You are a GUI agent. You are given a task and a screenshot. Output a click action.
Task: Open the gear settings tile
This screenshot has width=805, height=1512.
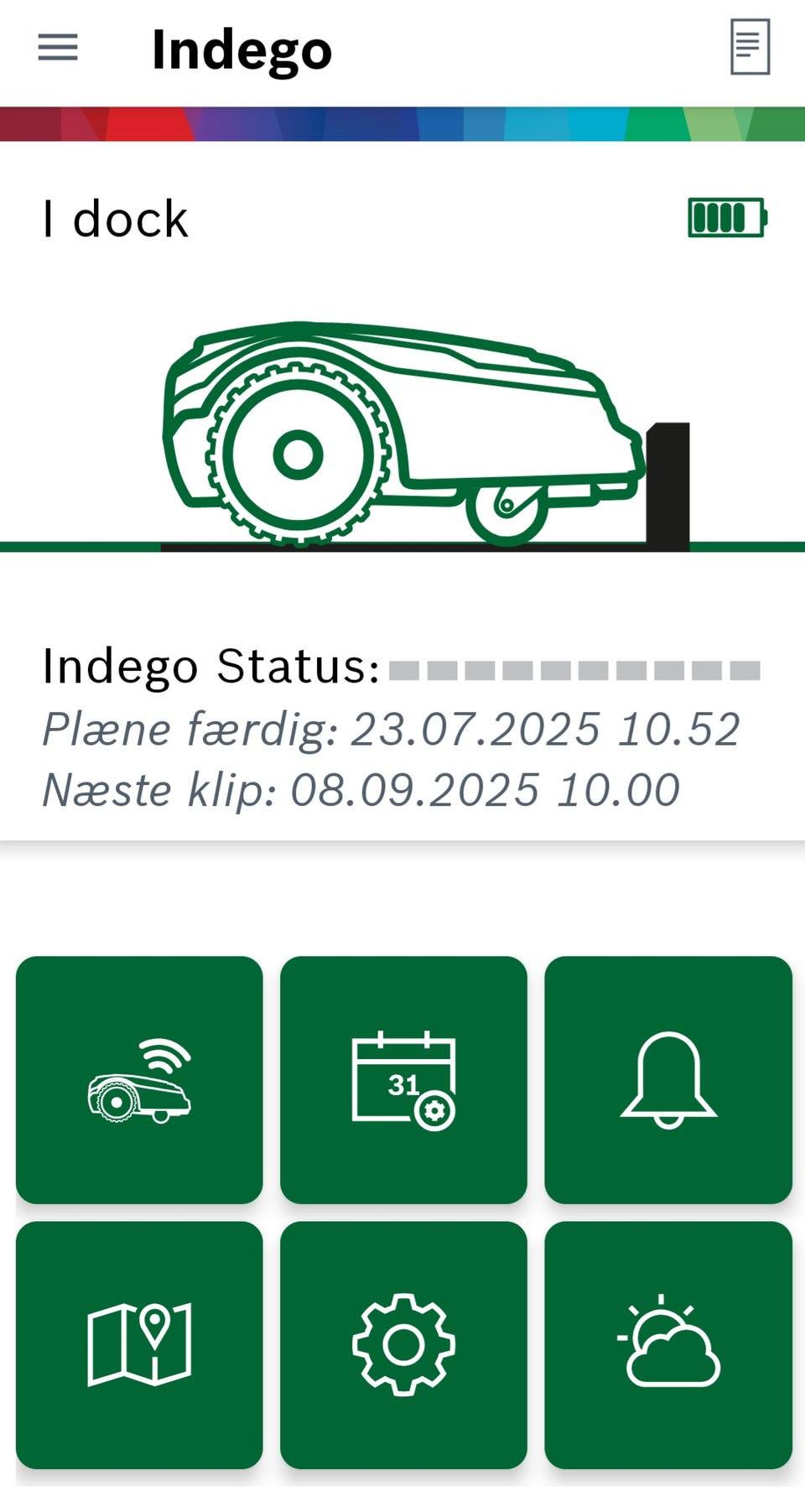coord(403,1343)
